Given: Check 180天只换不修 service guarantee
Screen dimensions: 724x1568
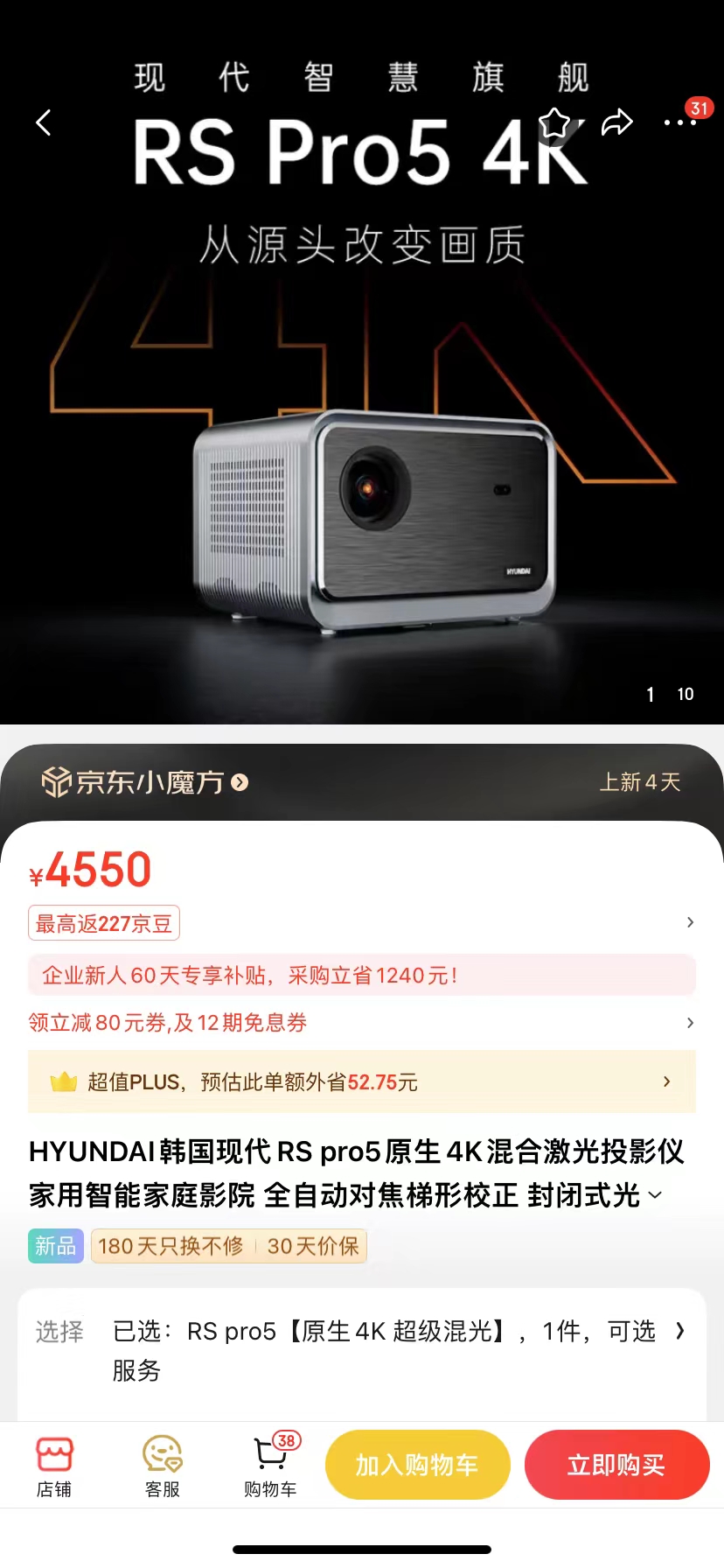Looking at the screenshot, I should pos(171,1246).
